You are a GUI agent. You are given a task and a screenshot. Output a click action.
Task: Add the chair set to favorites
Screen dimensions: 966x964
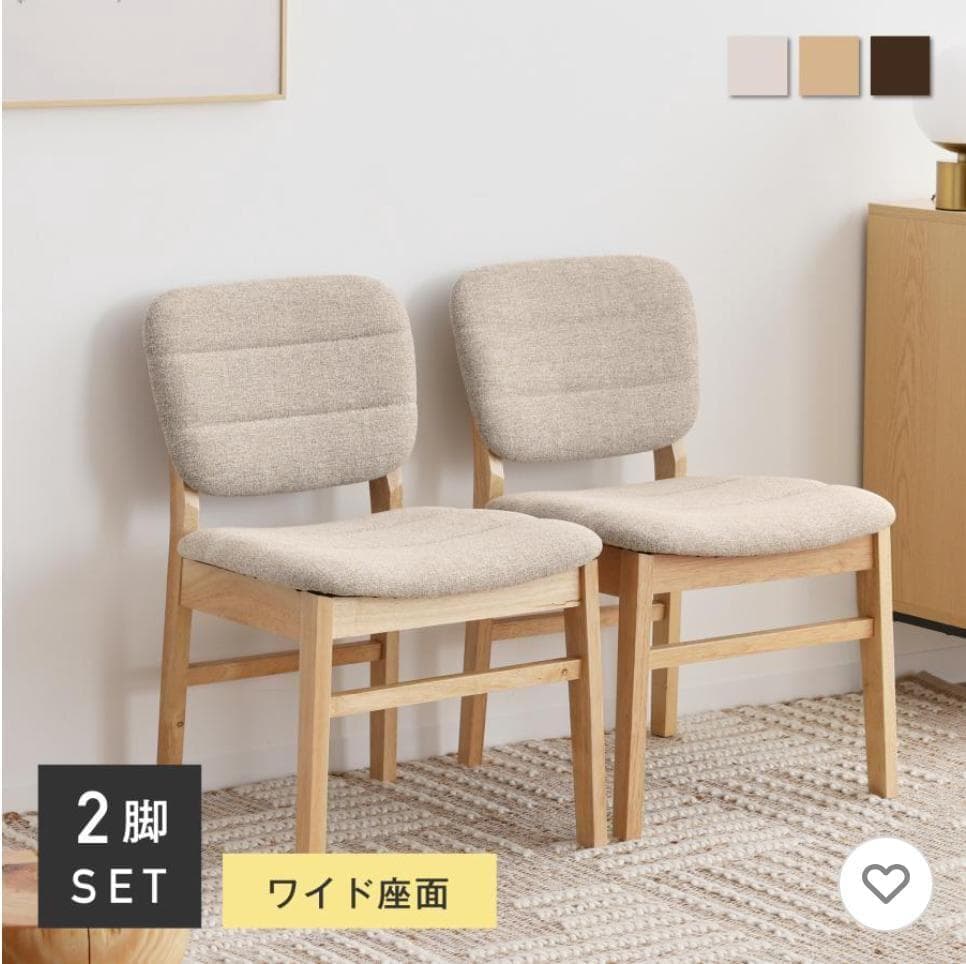click(x=886, y=883)
